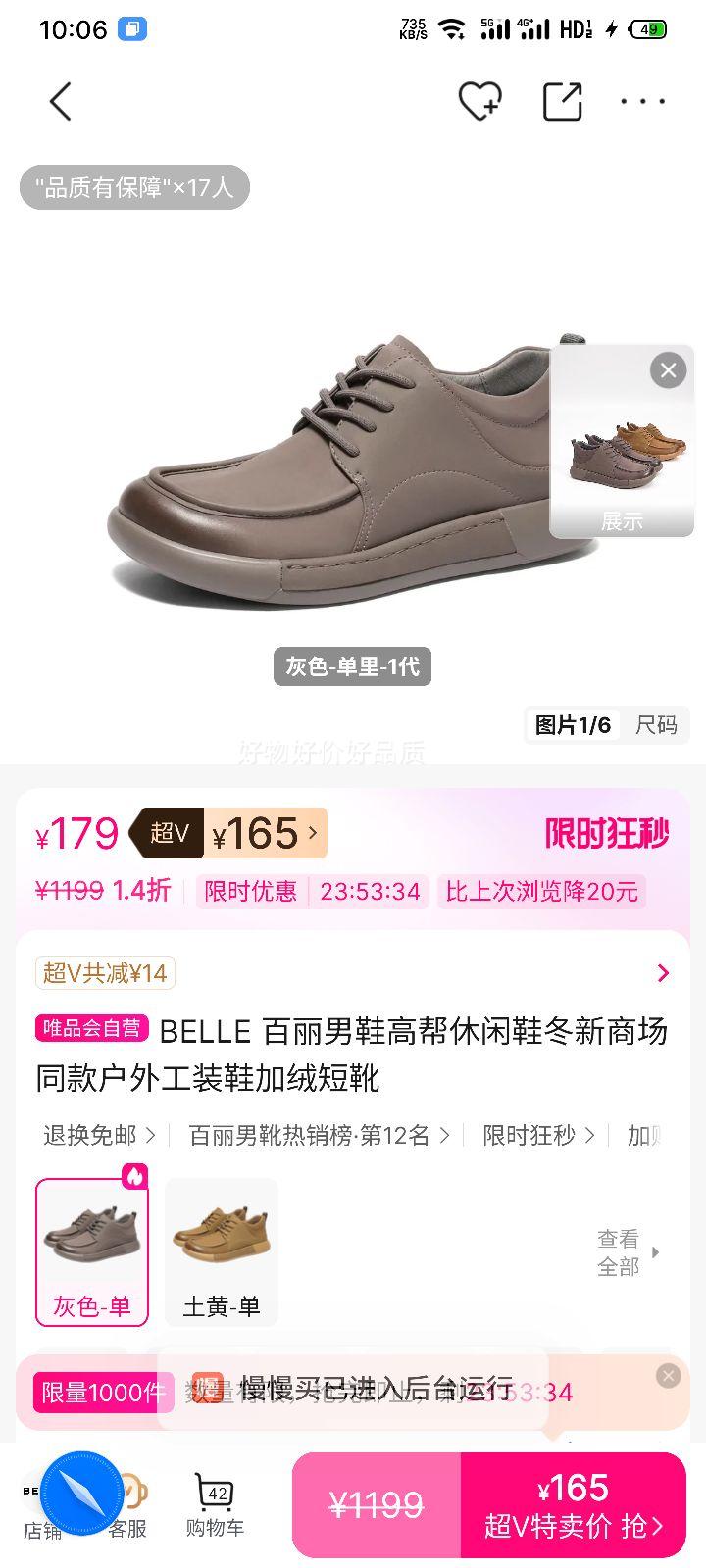The image size is (706, 1568).
Task: Open the share icon at top right
Action: pyautogui.click(x=562, y=101)
